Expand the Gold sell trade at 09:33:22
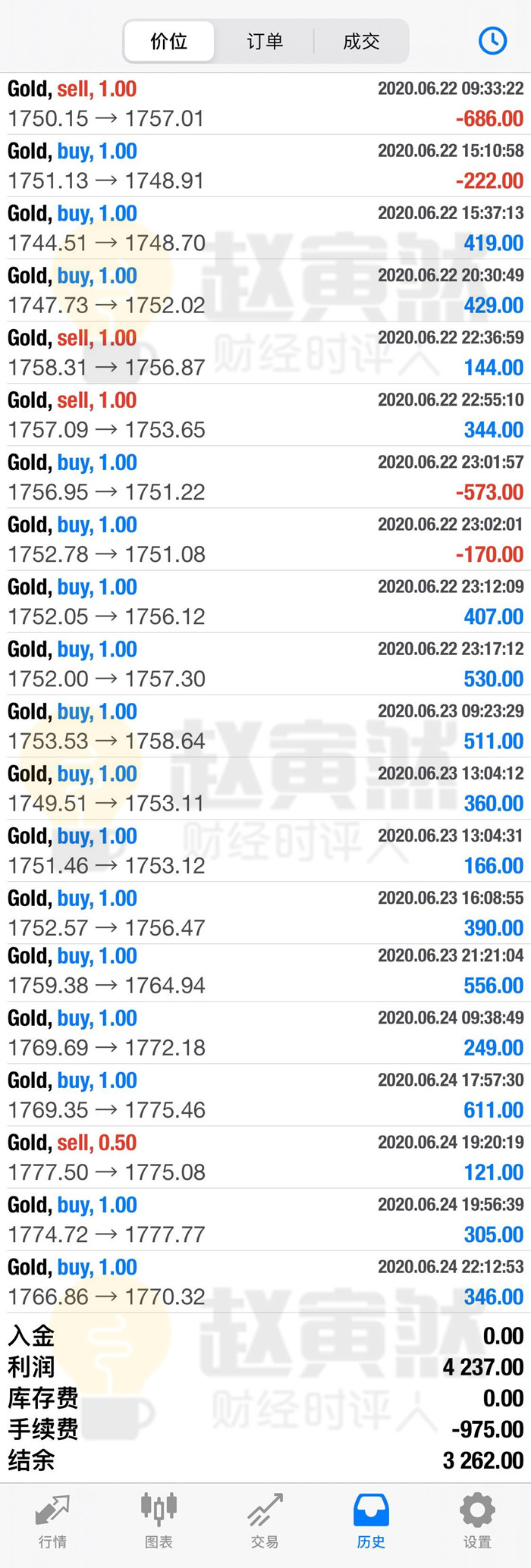This screenshot has width=531, height=1568. [265, 104]
